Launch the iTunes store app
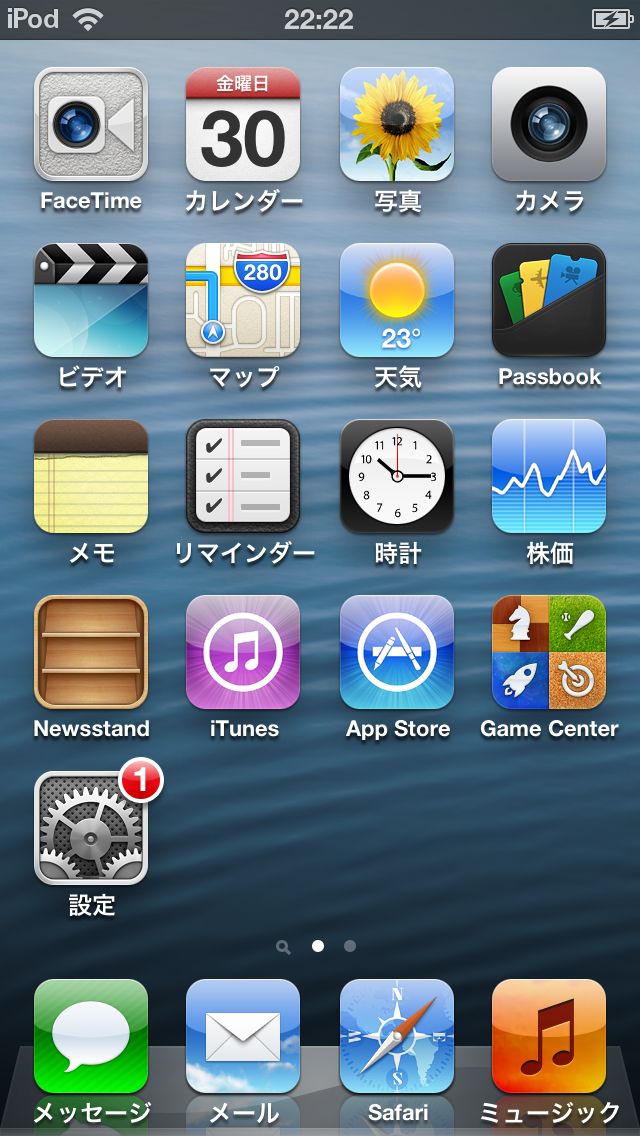The width and height of the screenshot is (640, 1136). 243,652
